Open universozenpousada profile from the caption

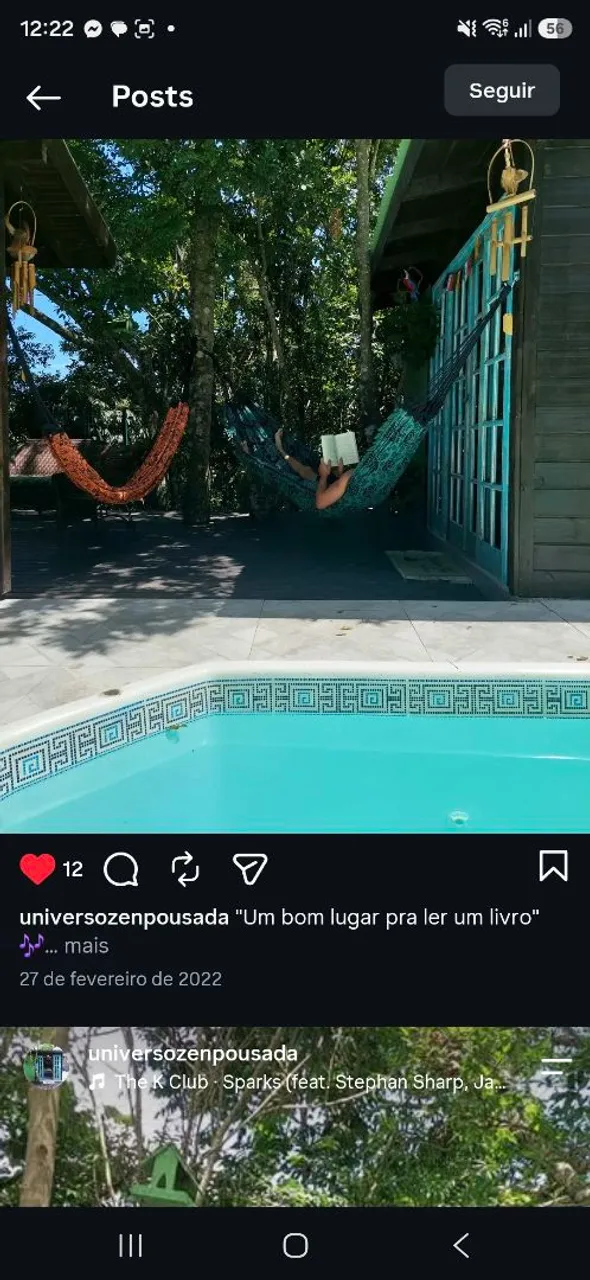click(x=124, y=917)
